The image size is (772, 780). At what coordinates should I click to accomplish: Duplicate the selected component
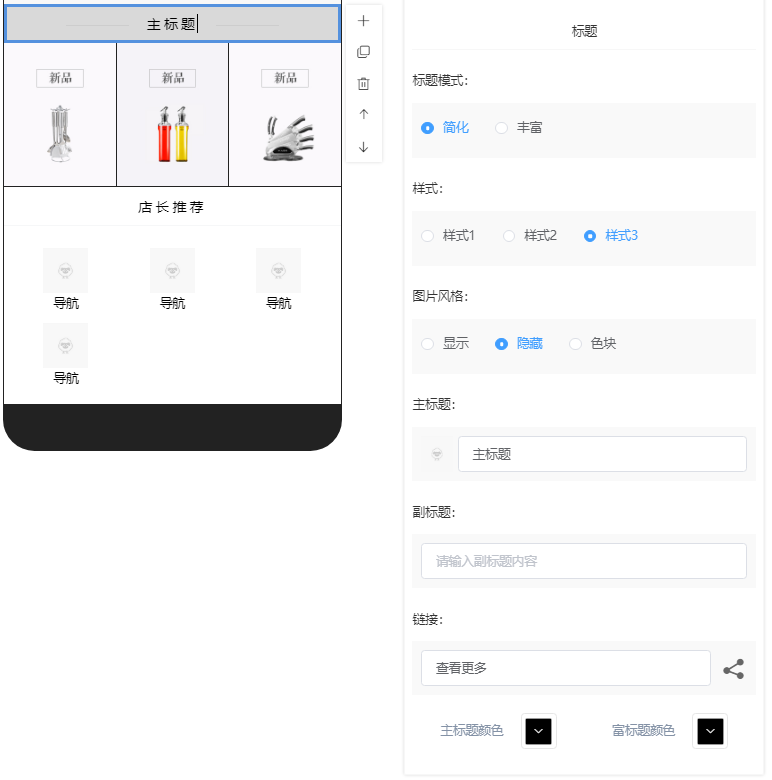(x=363, y=52)
